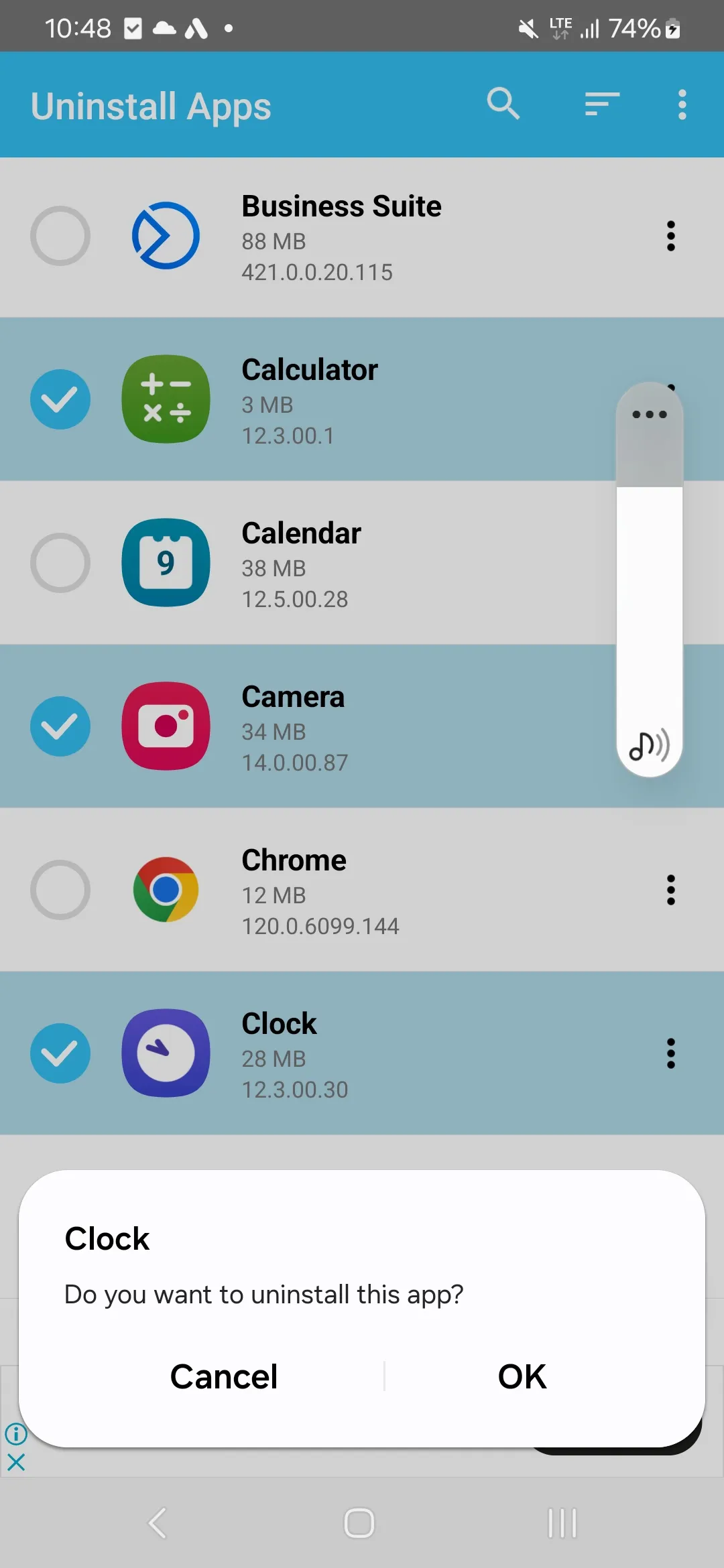This screenshot has width=724, height=1568.
Task: Uncheck the Clock app
Action: tap(60, 1053)
